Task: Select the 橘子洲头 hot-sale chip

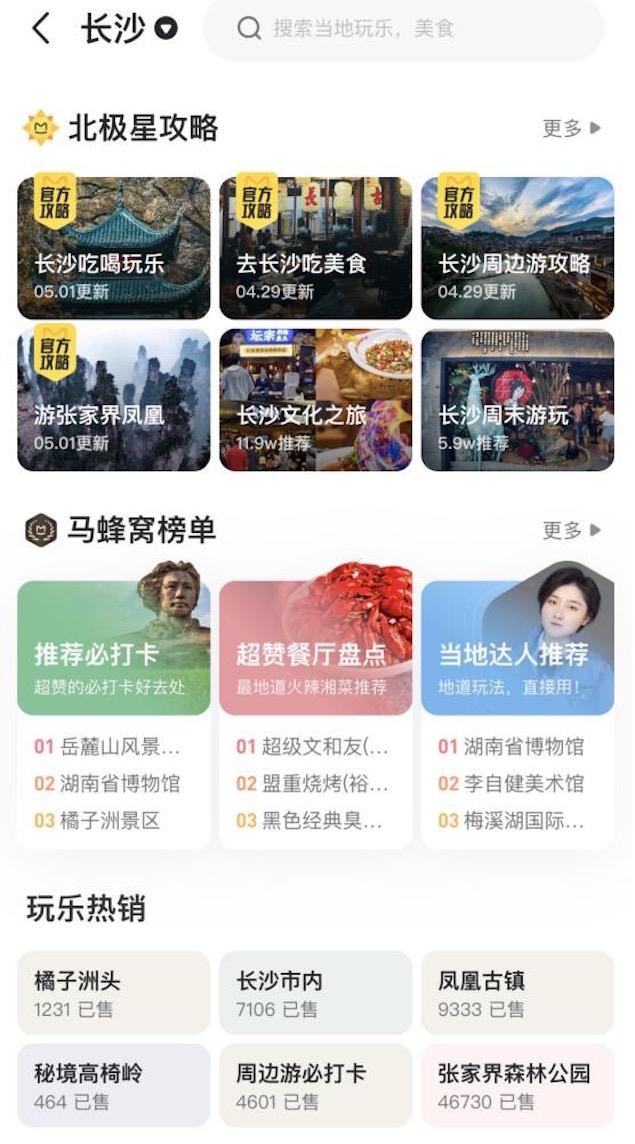Action: tap(114, 993)
